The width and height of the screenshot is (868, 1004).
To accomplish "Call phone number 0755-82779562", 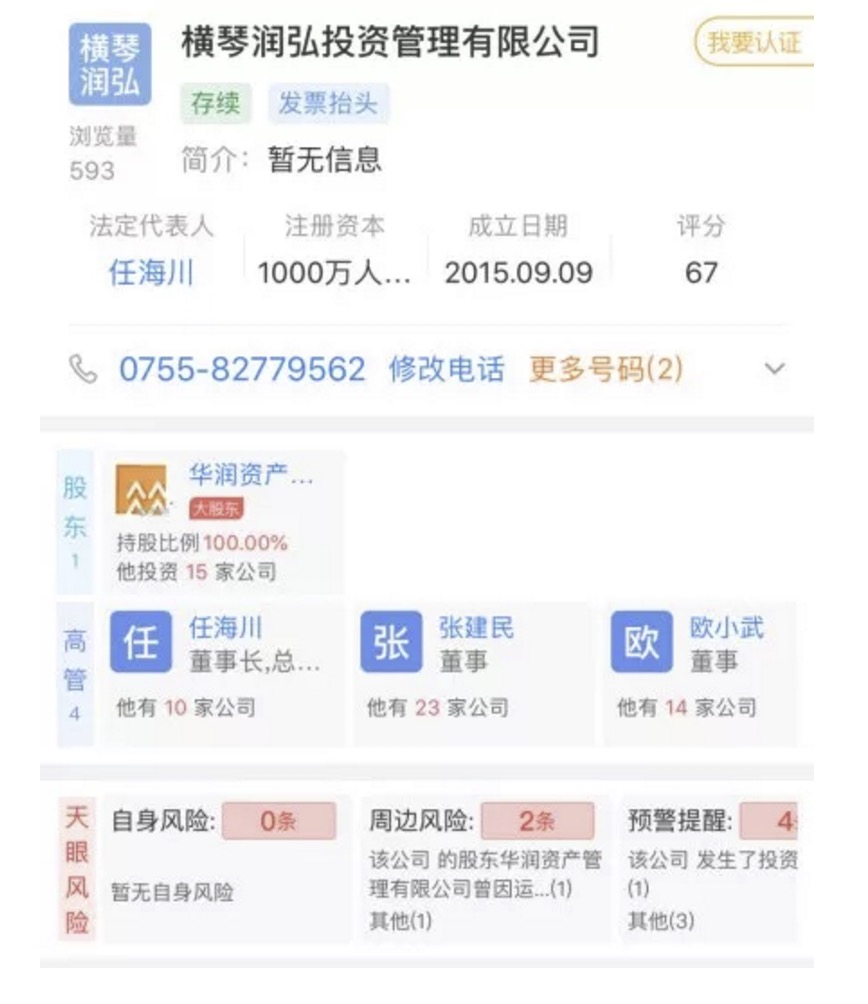I will pyautogui.click(x=242, y=370).
